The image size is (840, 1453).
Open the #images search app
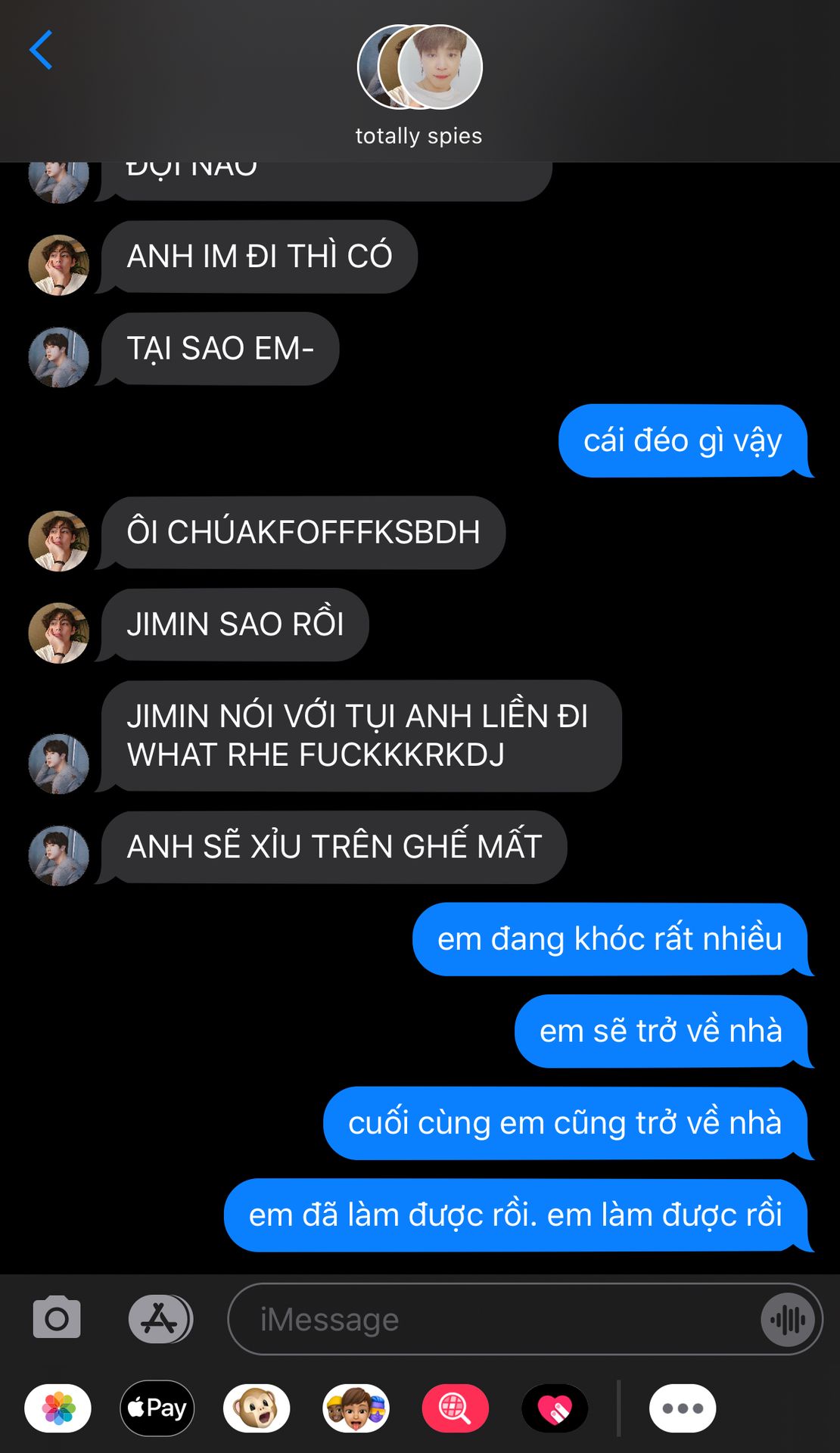455,1408
